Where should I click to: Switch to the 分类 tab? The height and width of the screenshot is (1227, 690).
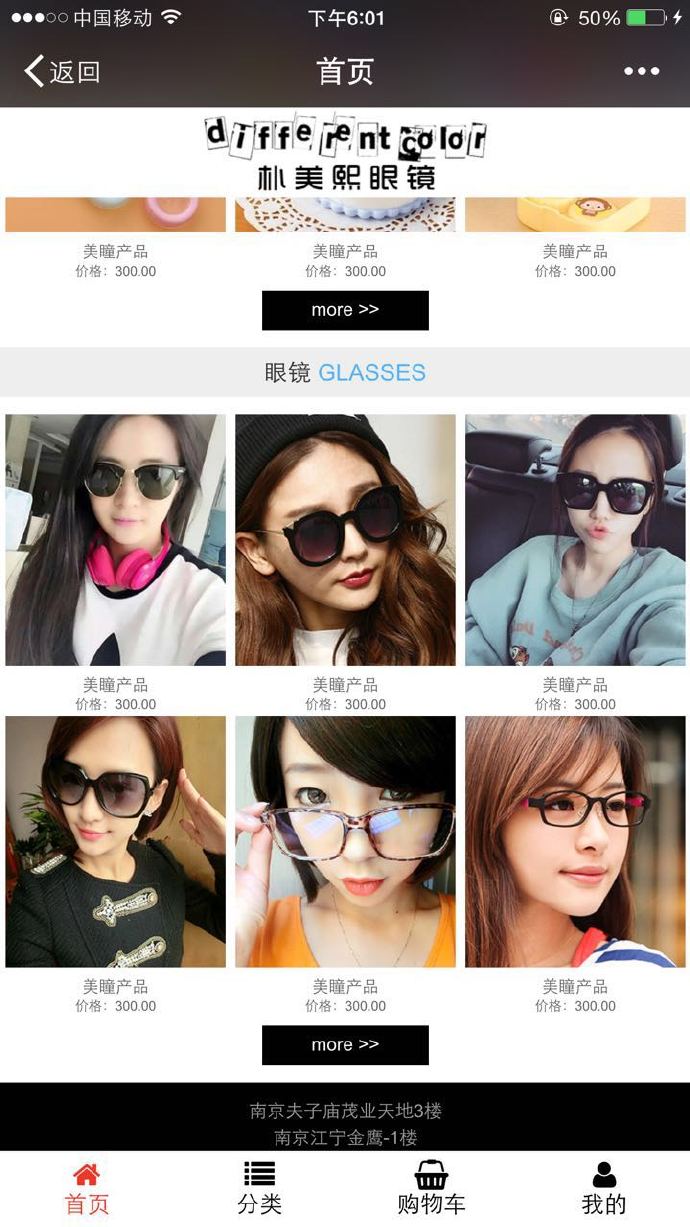pyautogui.click(x=259, y=1188)
